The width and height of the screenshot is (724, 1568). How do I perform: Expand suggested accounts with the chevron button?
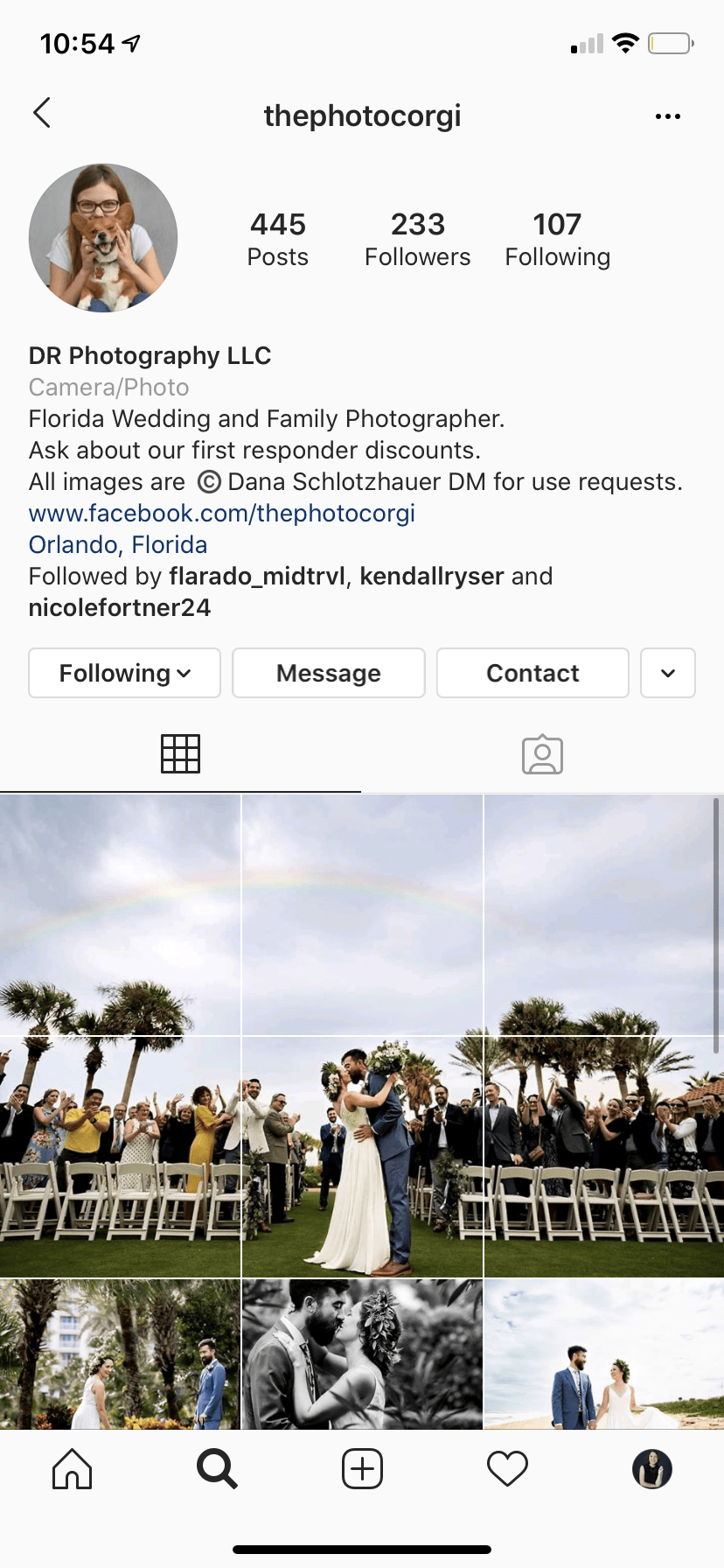(x=668, y=673)
